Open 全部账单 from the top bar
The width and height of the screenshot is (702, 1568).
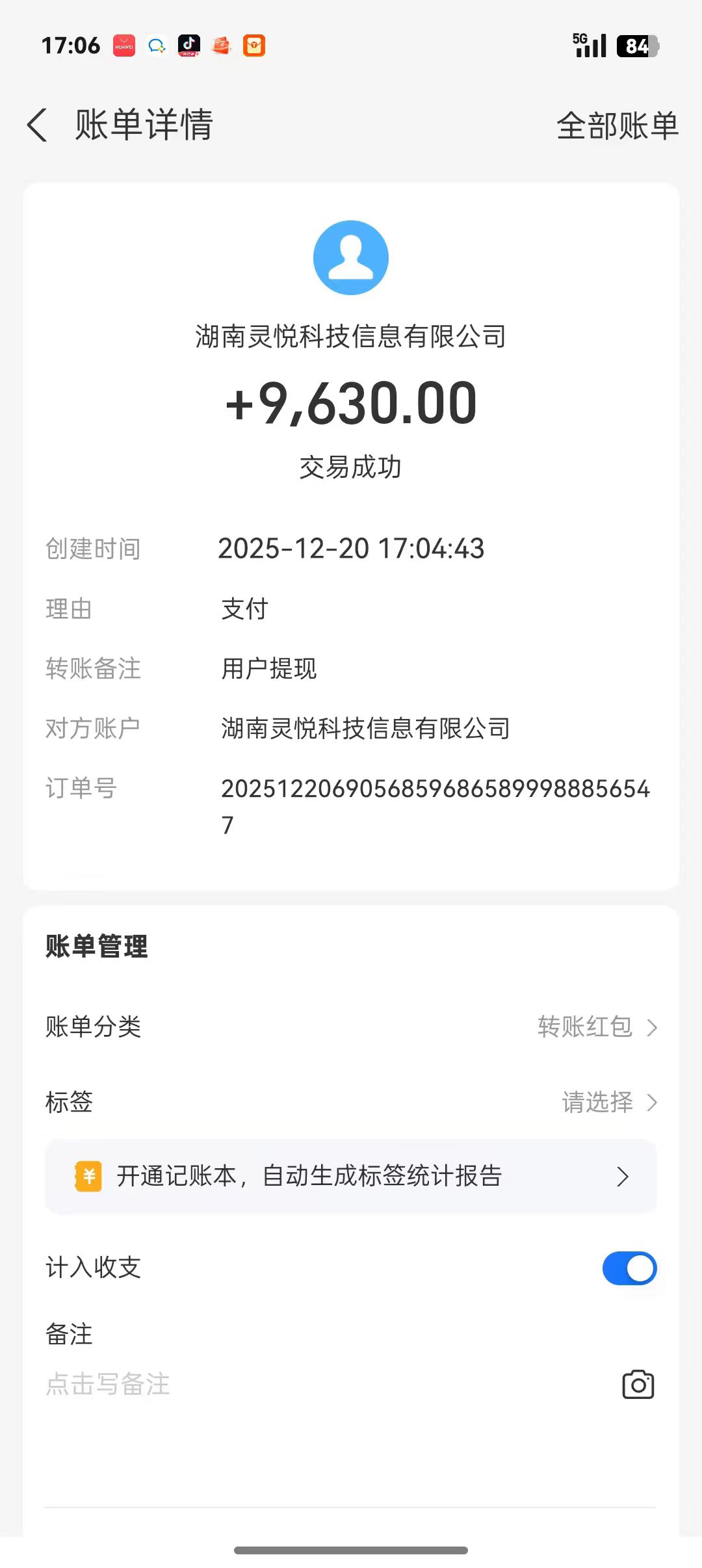[617, 125]
